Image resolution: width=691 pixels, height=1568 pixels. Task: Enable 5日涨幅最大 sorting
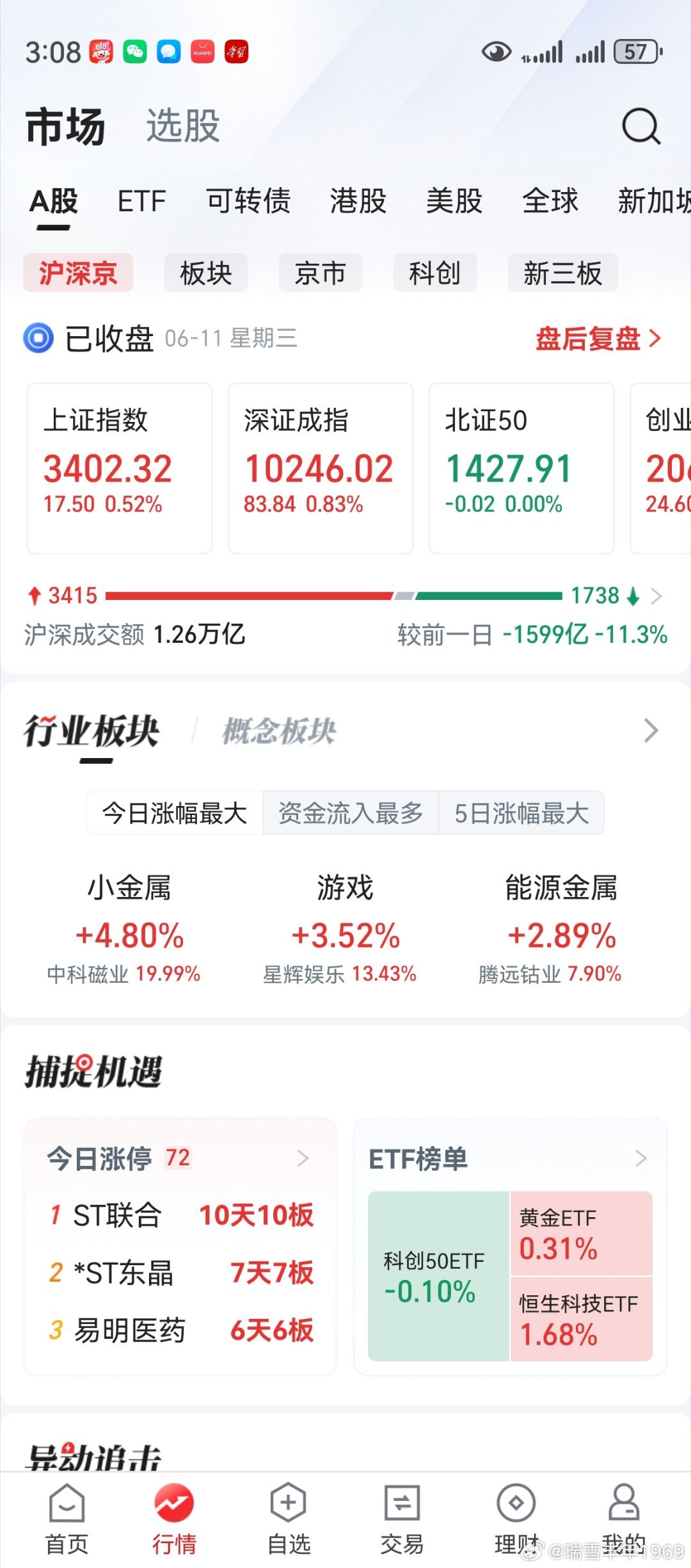coord(521,812)
